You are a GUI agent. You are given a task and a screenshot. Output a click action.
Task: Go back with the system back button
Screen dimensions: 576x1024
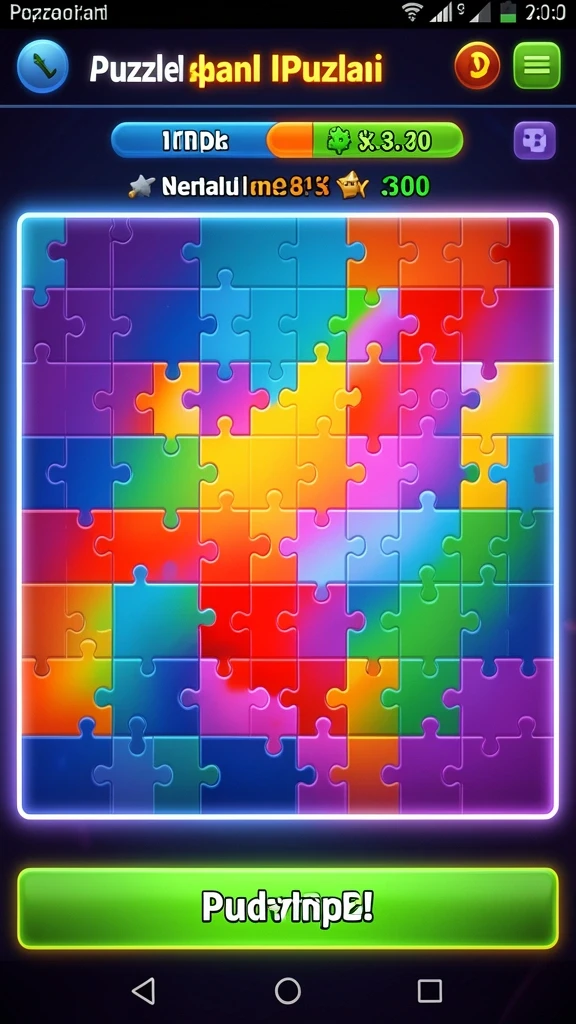point(144,991)
